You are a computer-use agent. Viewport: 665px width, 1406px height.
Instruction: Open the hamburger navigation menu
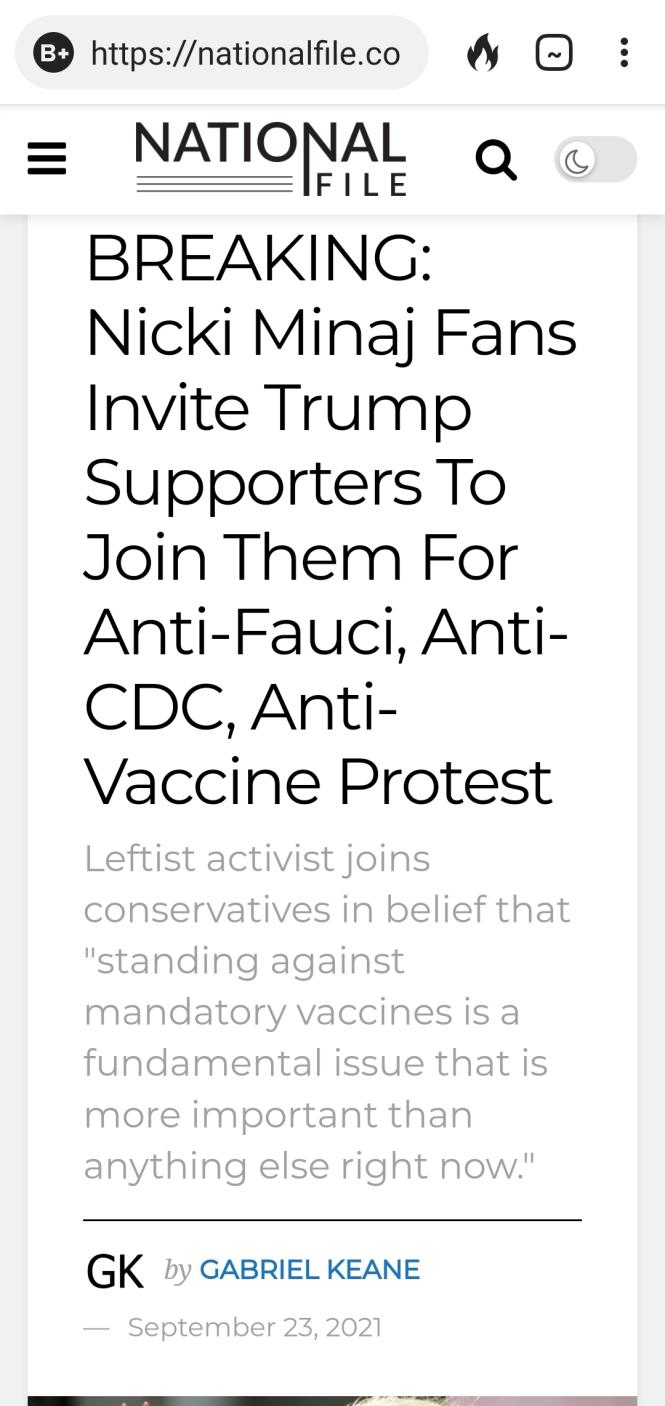coord(47,159)
